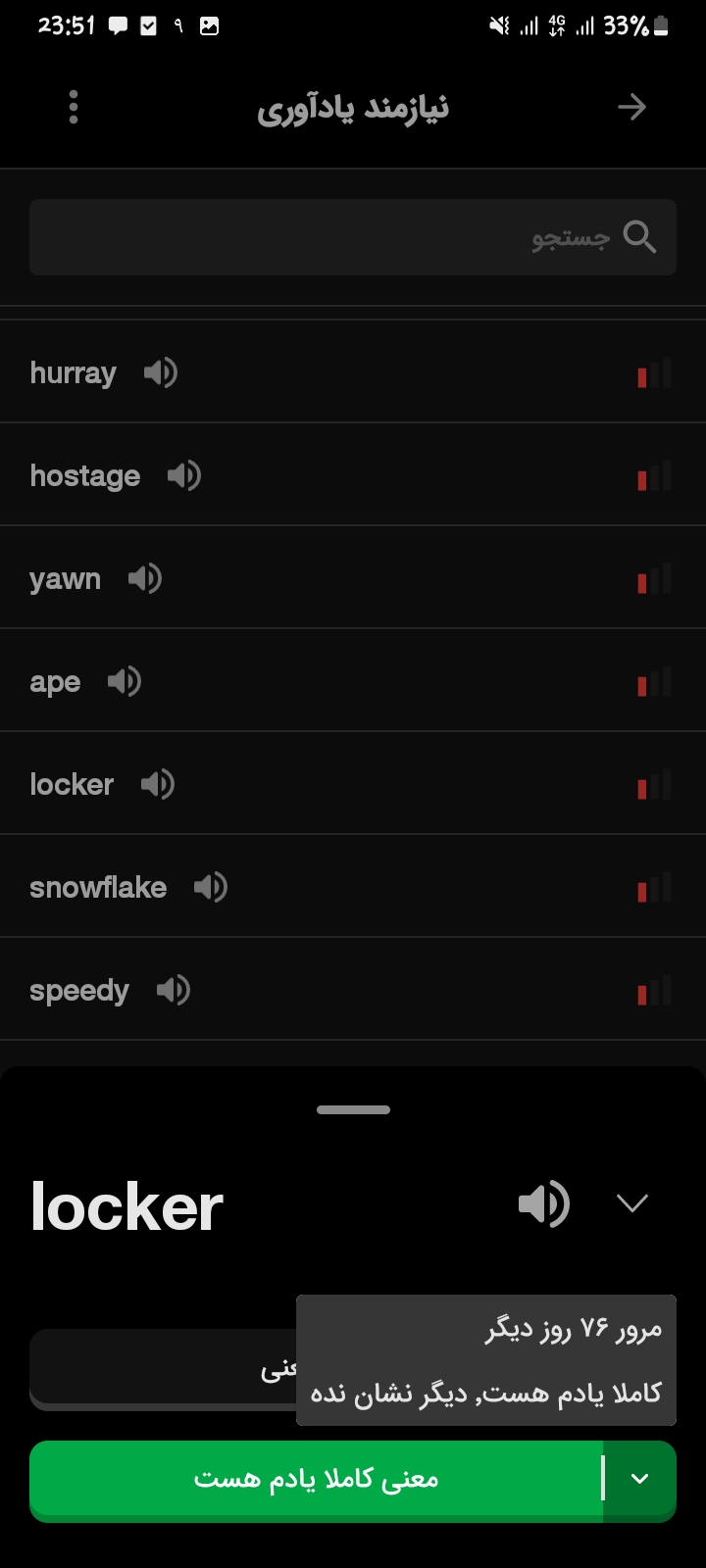The width and height of the screenshot is (706, 1568).
Task: Open the hurray word row
Action: pos(353,372)
